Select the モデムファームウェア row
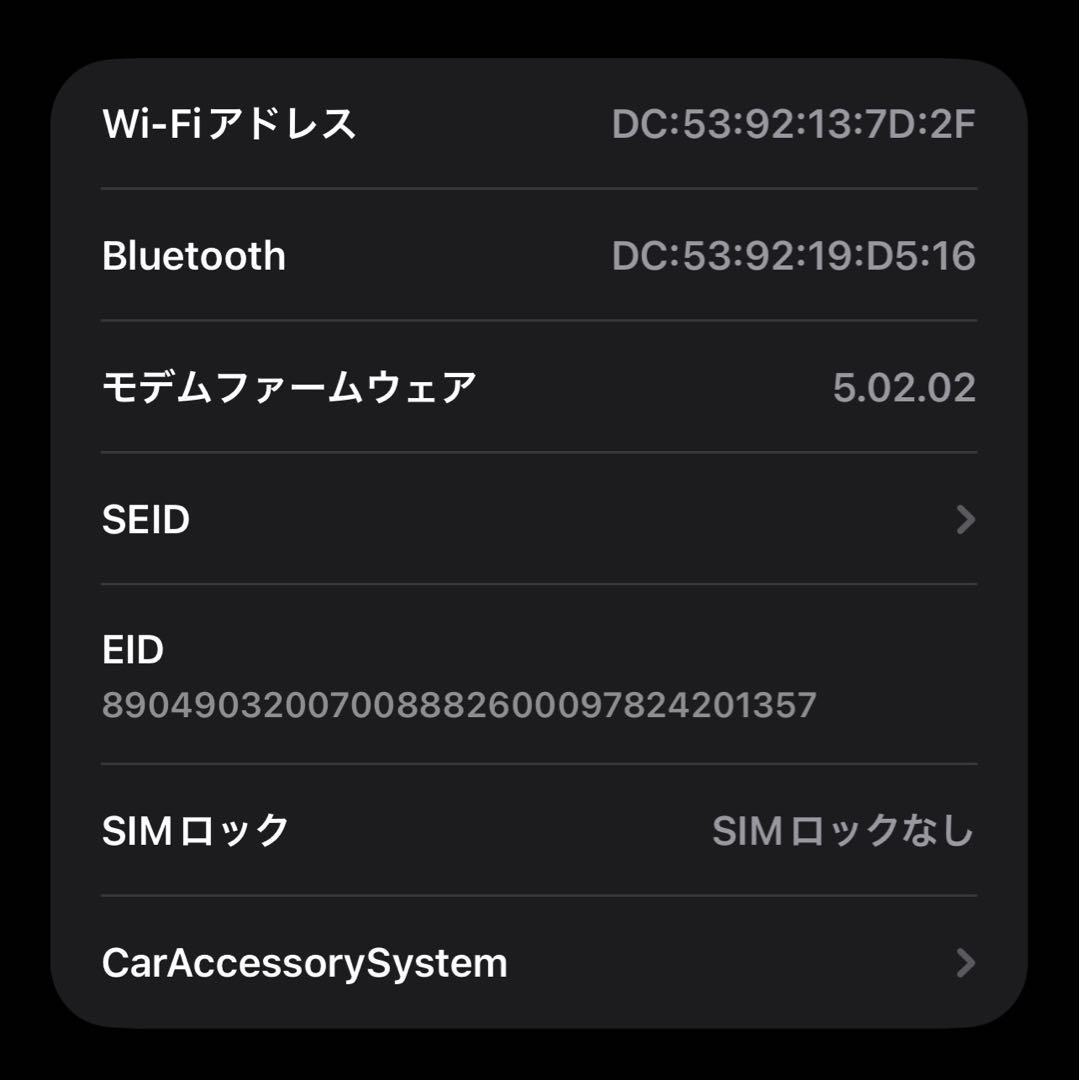Viewport: 1079px width, 1080px height. pos(540,387)
